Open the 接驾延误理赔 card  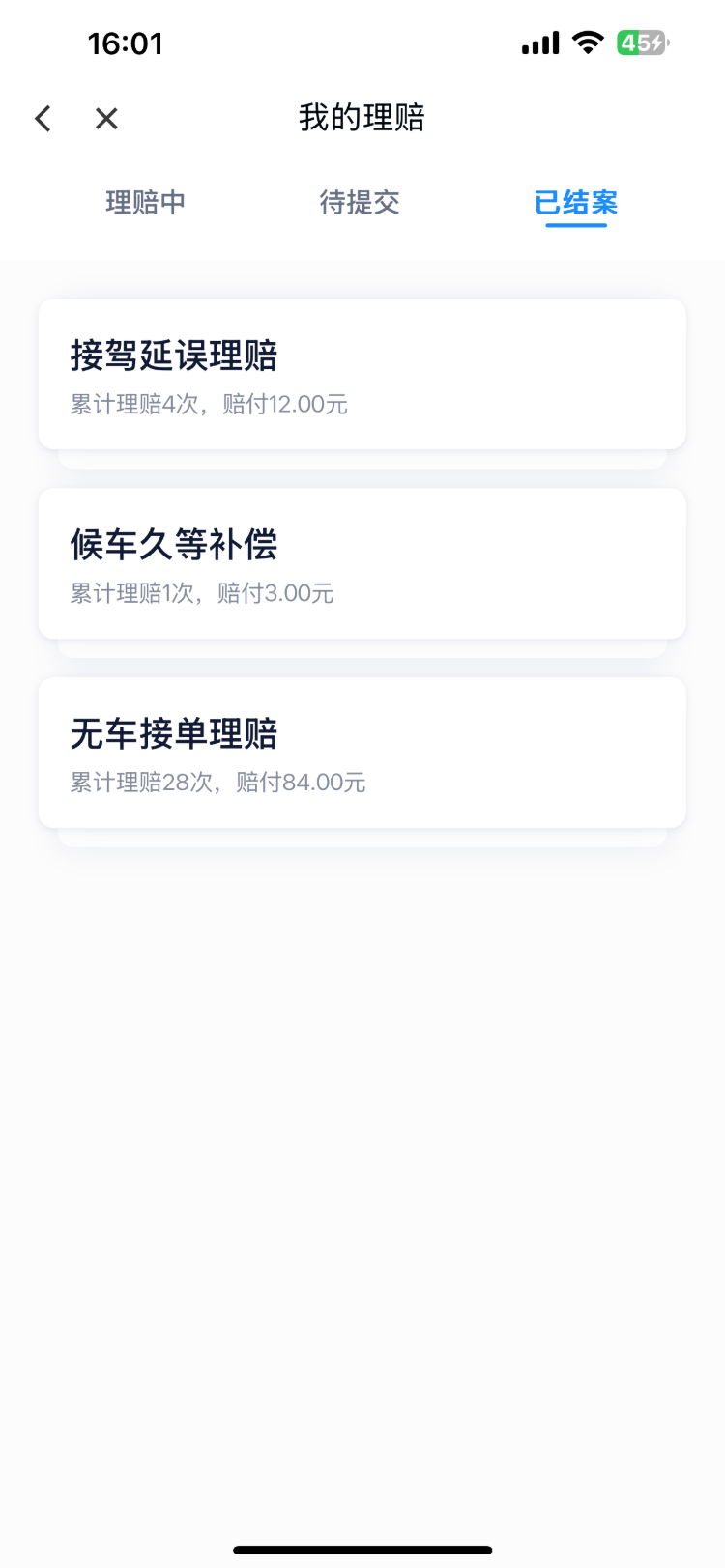tap(362, 375)
